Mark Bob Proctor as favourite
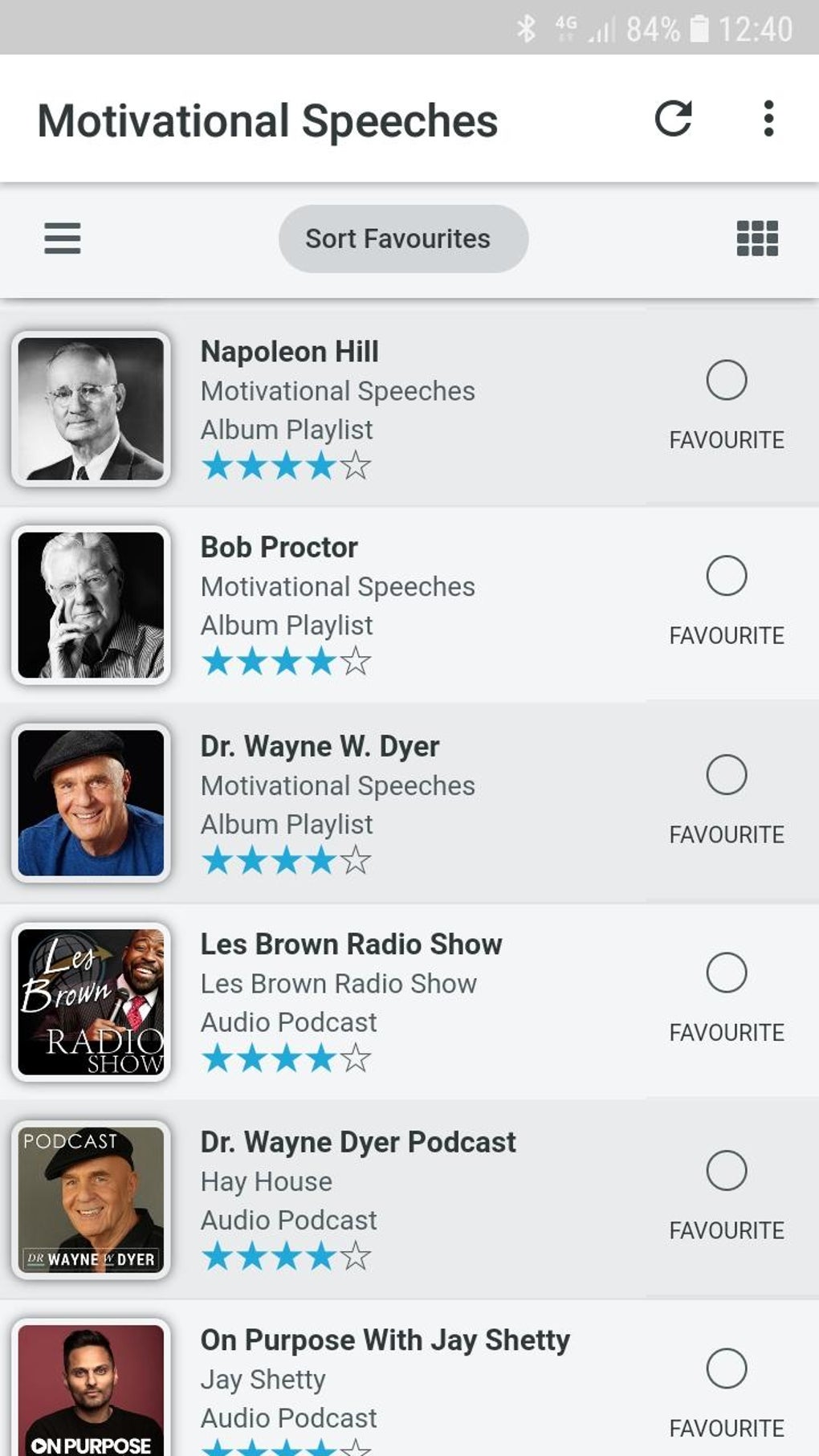 727,577
